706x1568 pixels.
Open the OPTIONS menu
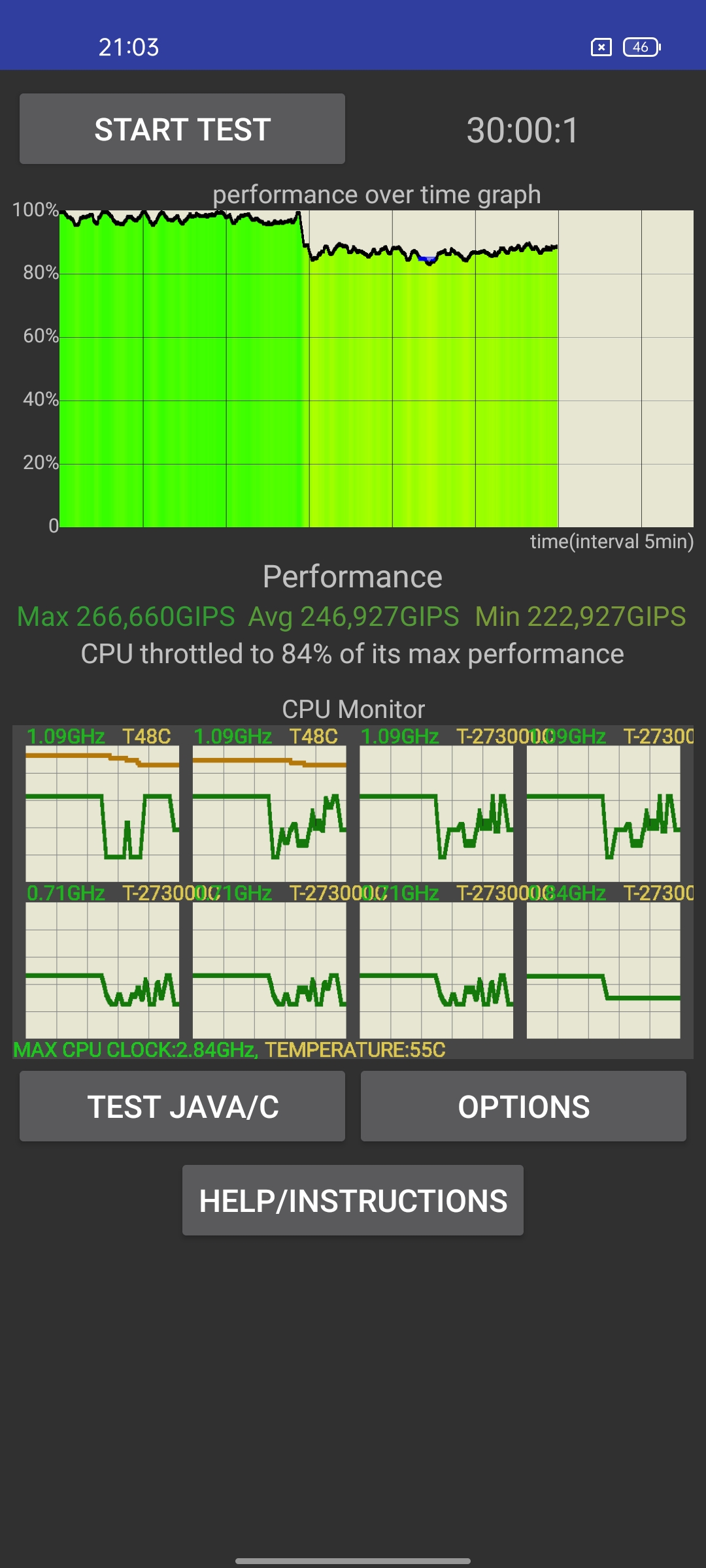523,1106
